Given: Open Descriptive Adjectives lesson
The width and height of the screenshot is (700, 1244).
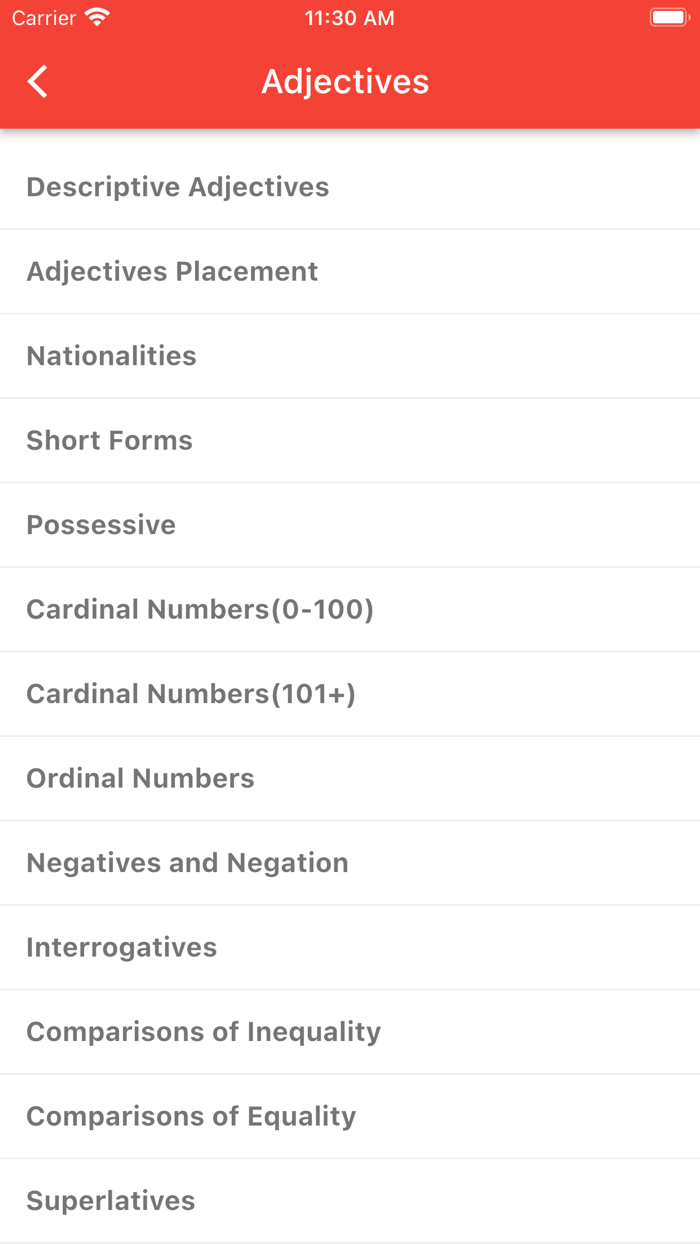Looking at the screenshot, I should (x=350, y=187).
